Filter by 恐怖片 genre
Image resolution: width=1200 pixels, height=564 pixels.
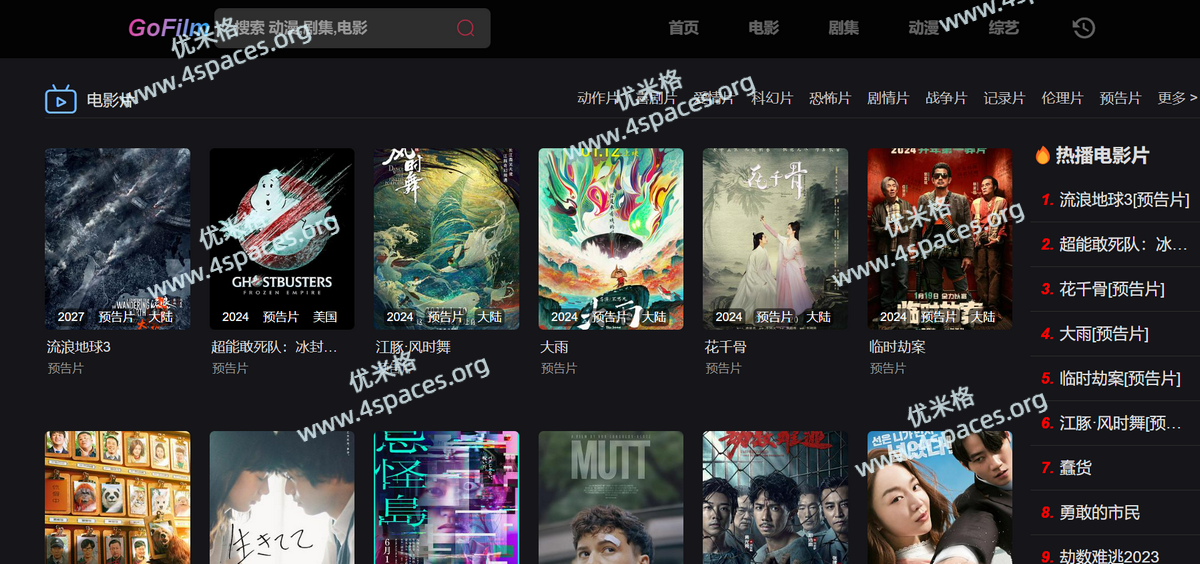830,98
